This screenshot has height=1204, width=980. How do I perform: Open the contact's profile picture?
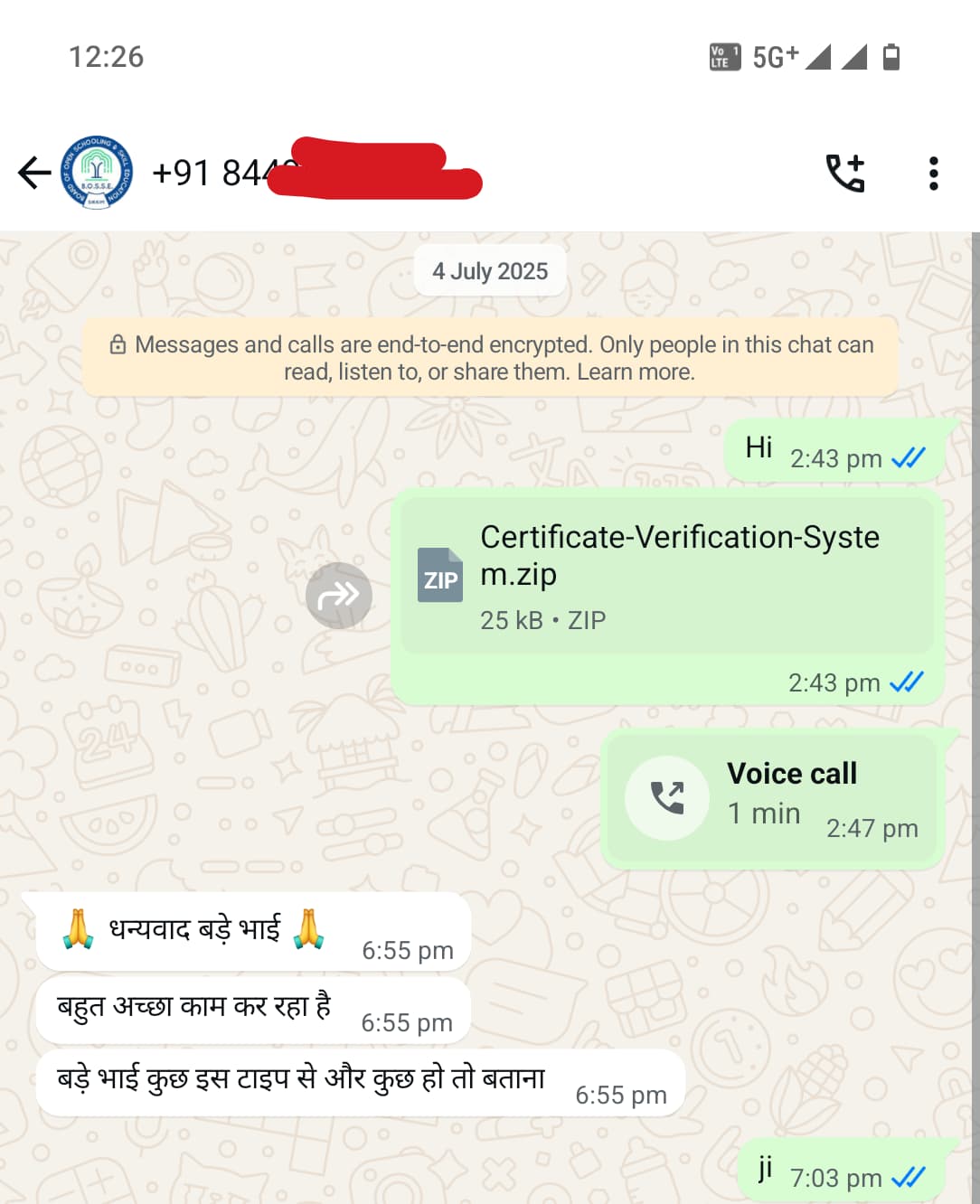click(x=97, y=173)
